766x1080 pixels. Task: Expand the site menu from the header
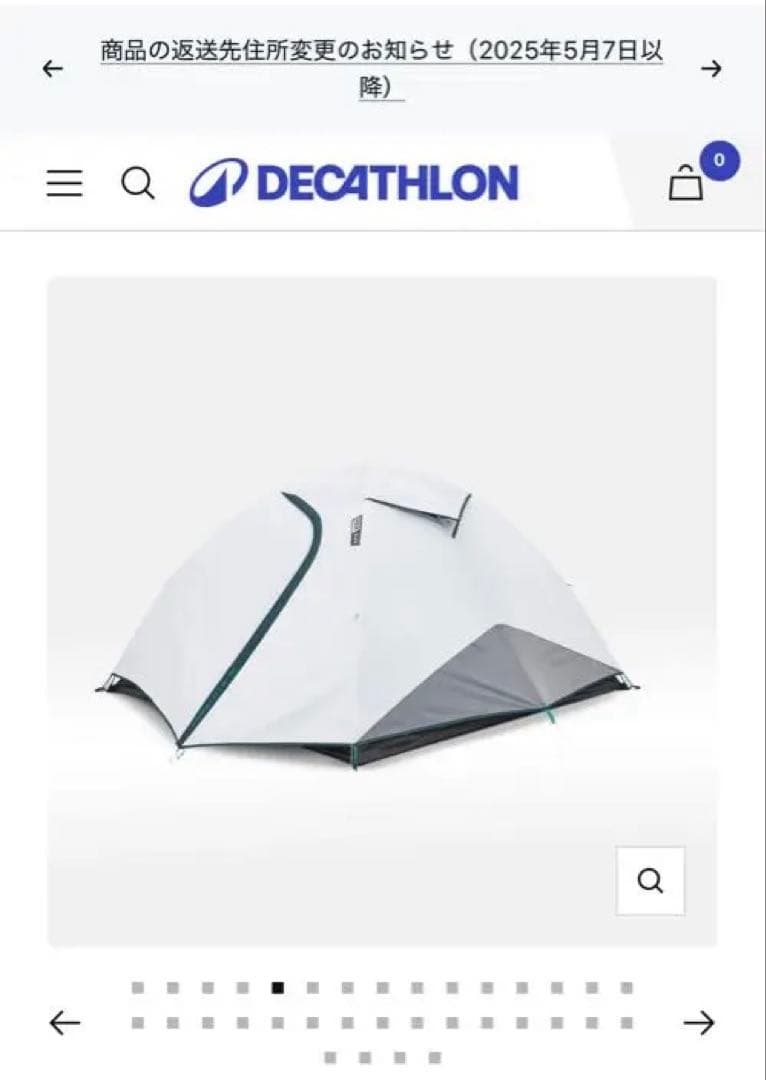pos(64,183)
